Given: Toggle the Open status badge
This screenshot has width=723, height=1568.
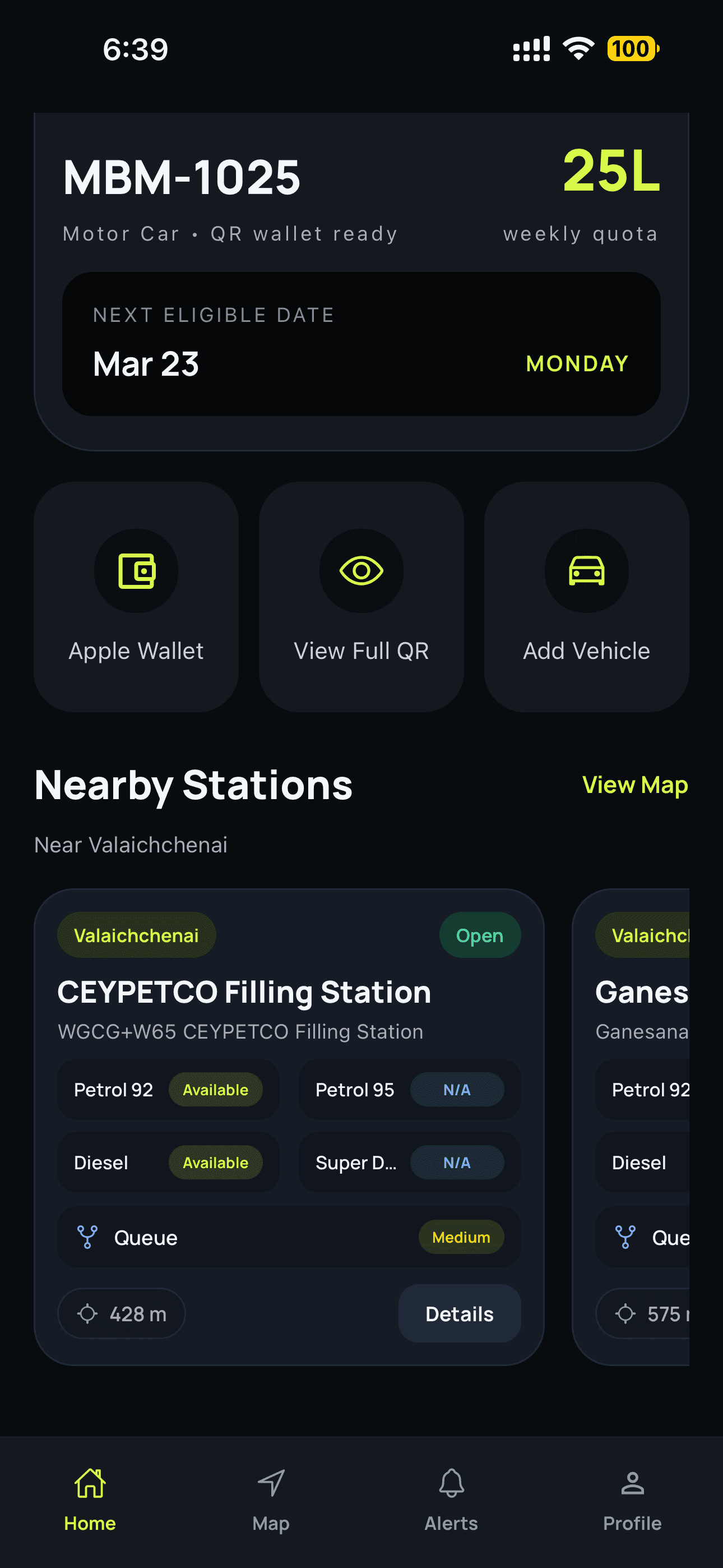Looking at the screenshot, I should click(x=480, y=935).
